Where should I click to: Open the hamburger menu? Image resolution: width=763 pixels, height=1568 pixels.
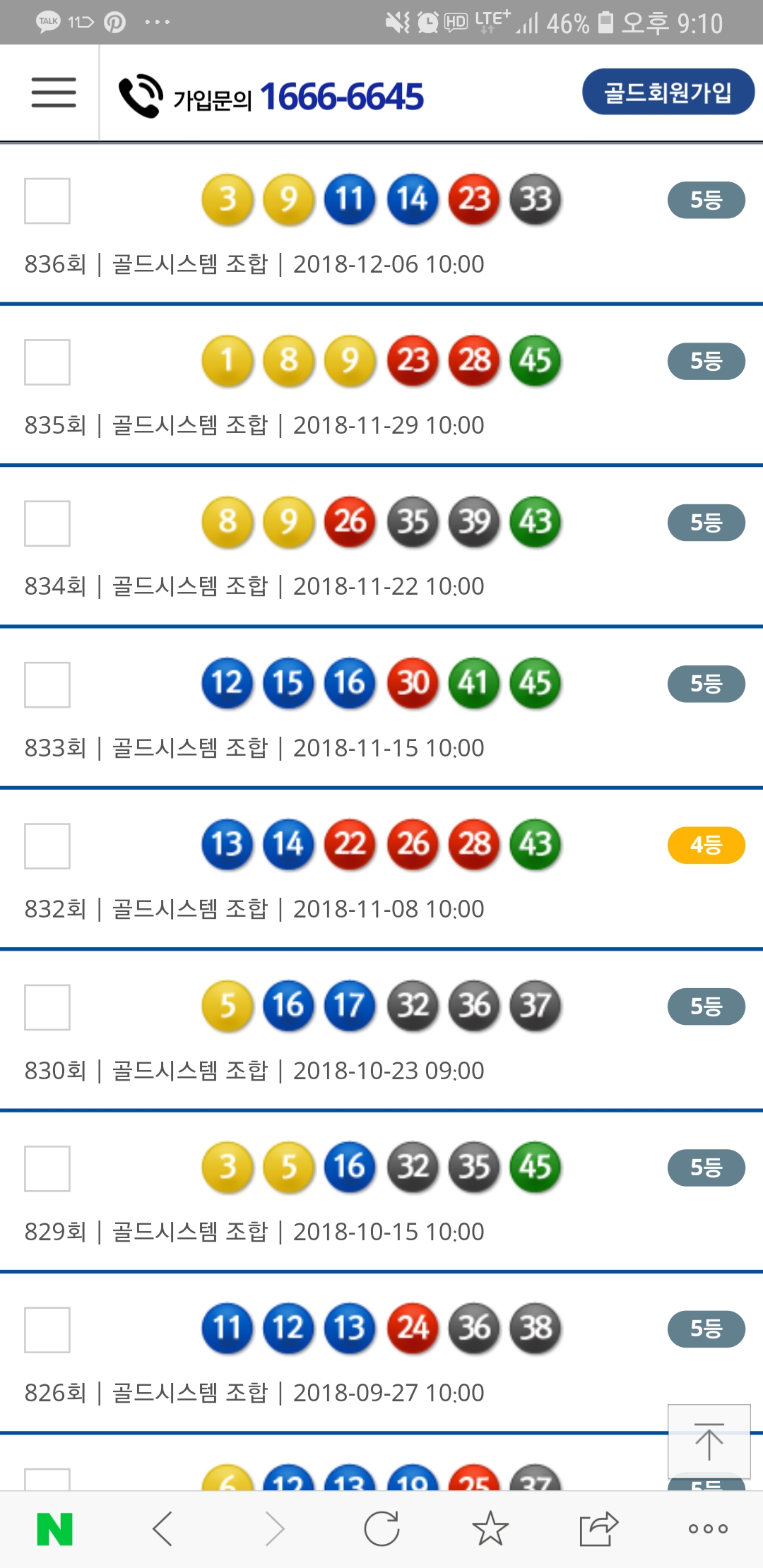(54, 93)
